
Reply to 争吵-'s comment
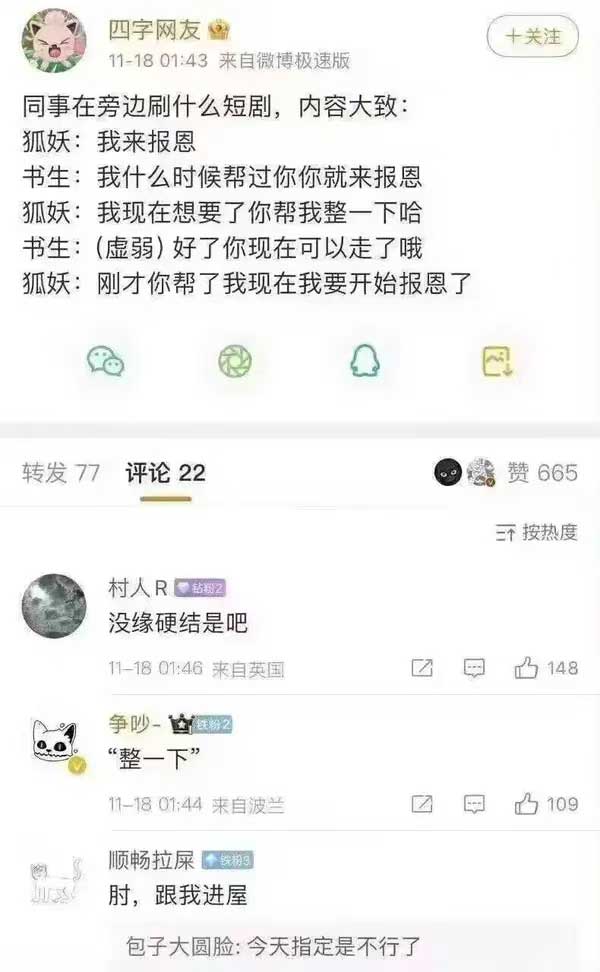(475, 803)
